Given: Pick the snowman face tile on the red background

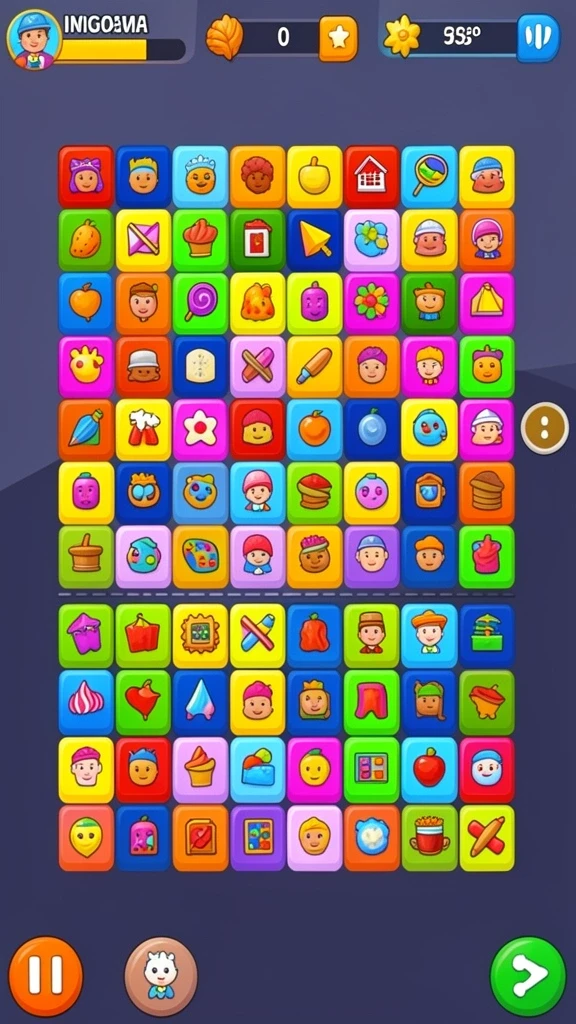Looking at the screenshot, I should click(487, 770).
